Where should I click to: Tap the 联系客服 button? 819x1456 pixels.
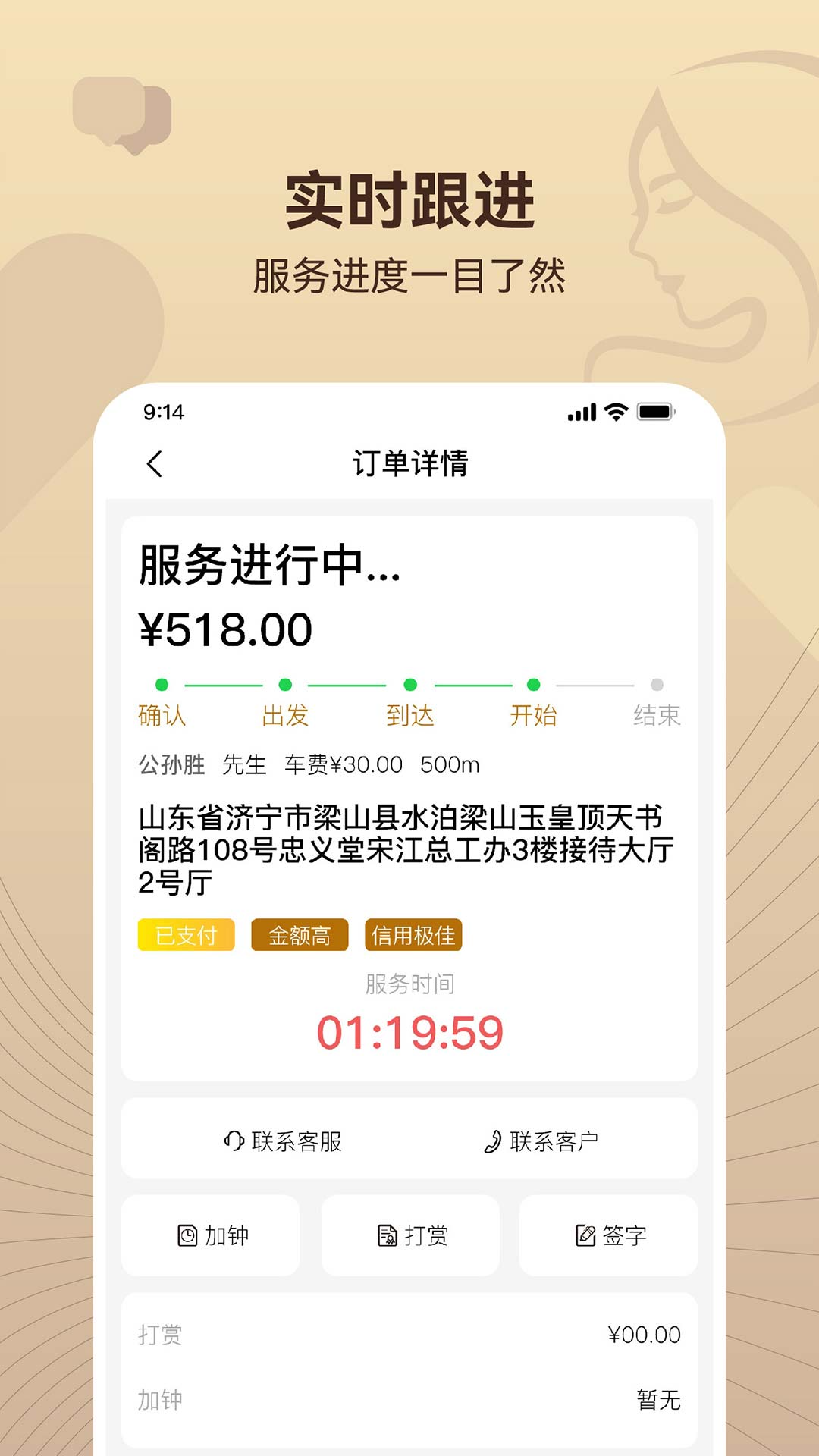coord(284,1139)
